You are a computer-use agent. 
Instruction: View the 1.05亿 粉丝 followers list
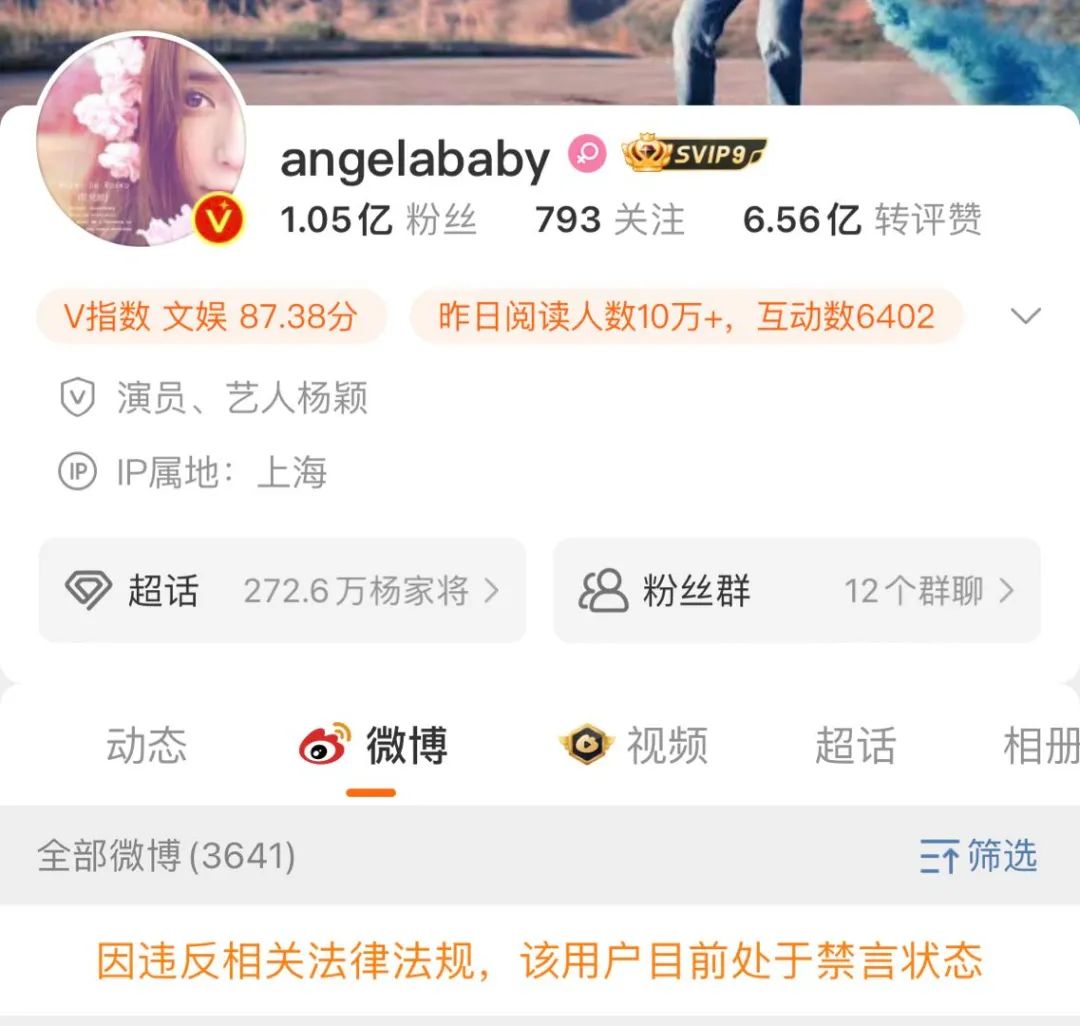[378, 219]
